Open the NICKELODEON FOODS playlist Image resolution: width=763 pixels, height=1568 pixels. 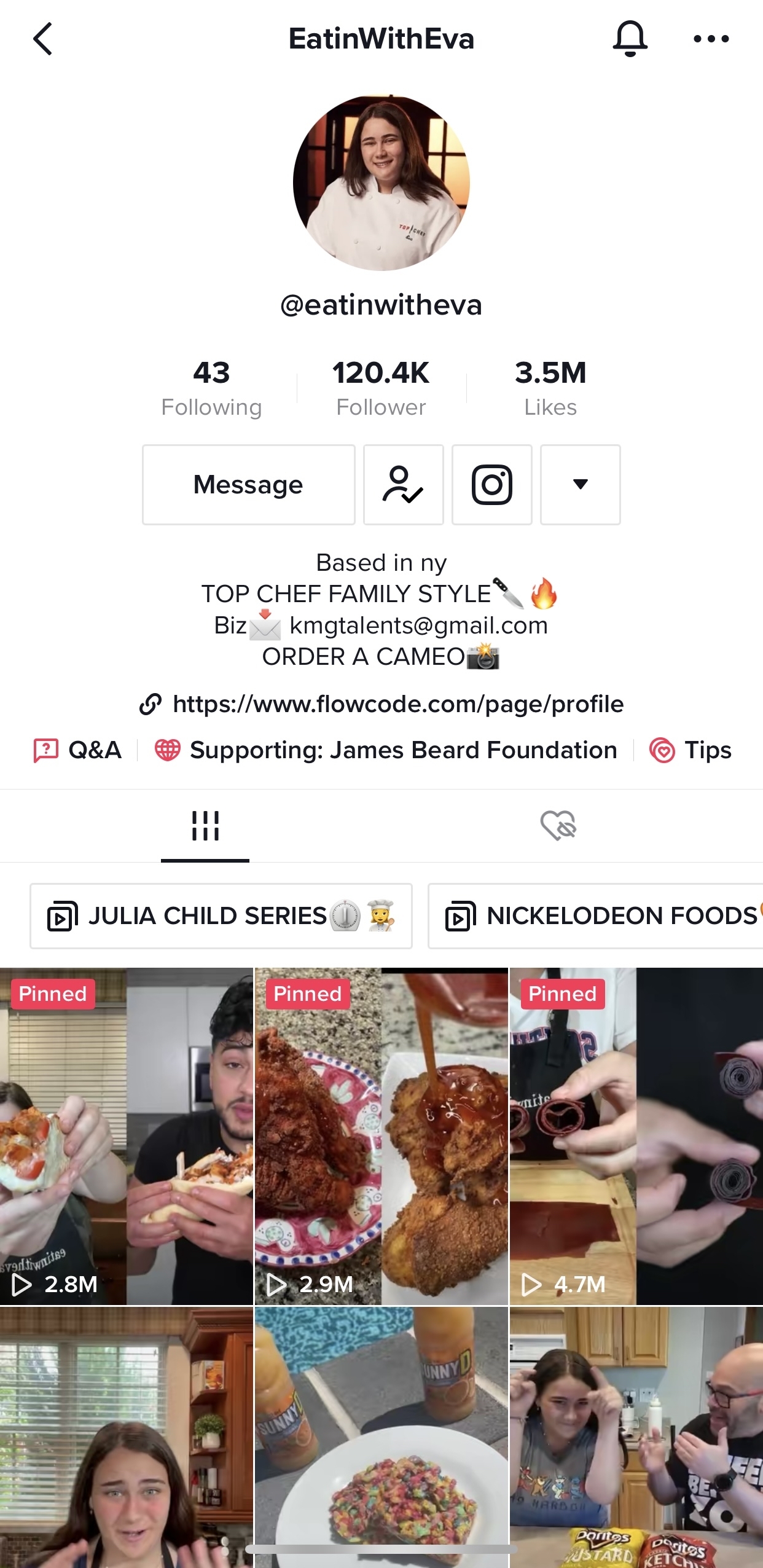tap(595, 916)
